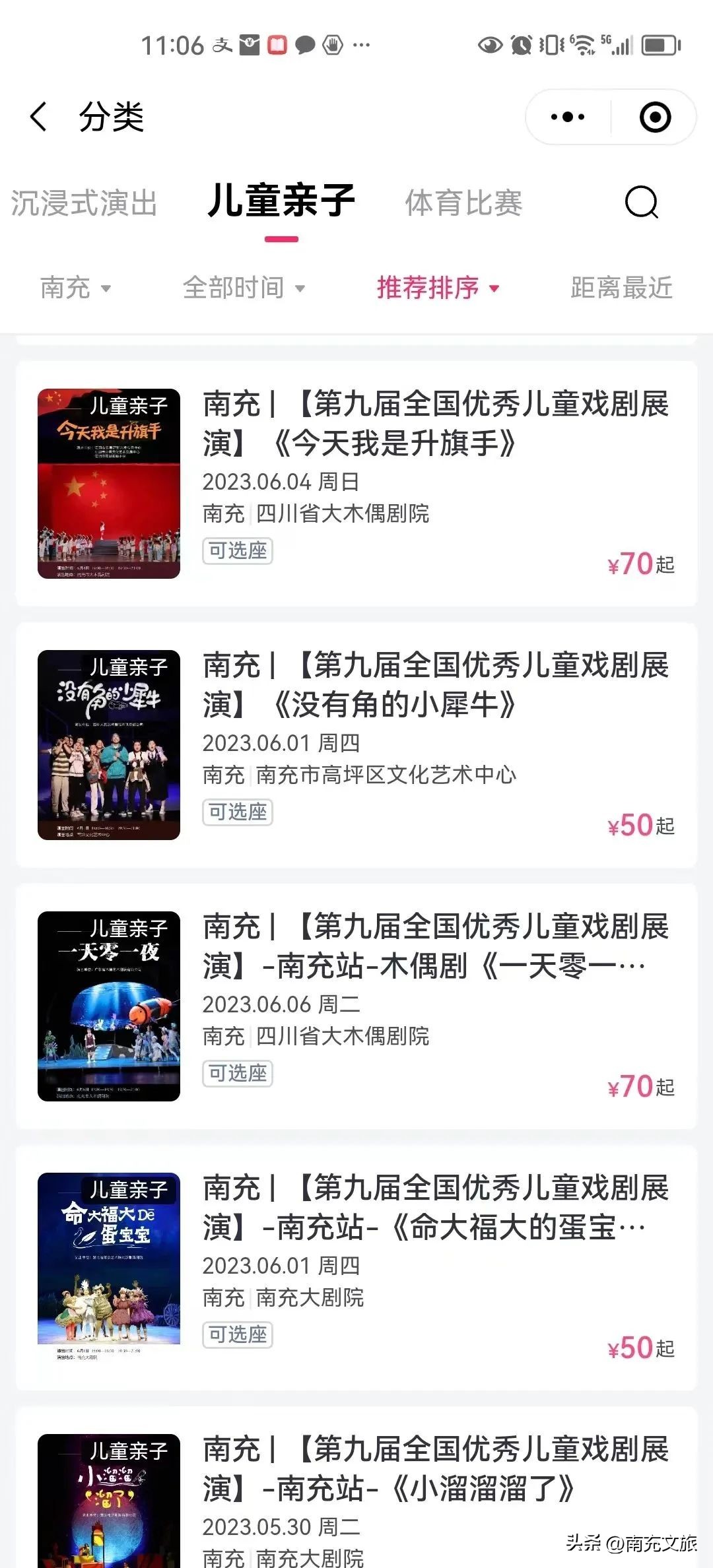713x1568 pixels.
Task: Tap the alarm clock icon in status bar
Action: click(x=522, y=44)
